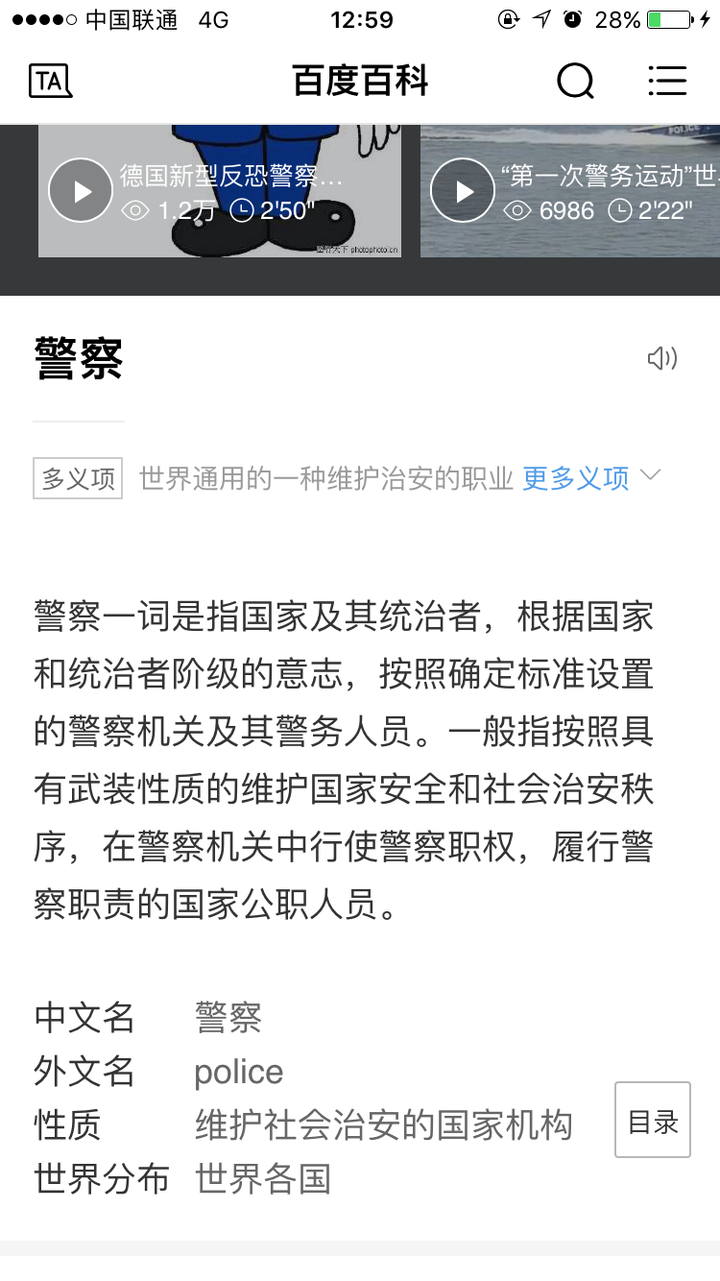Open the search magnifier icon
The height and width of the screenshot is (1281, 720).
[575, 81]
